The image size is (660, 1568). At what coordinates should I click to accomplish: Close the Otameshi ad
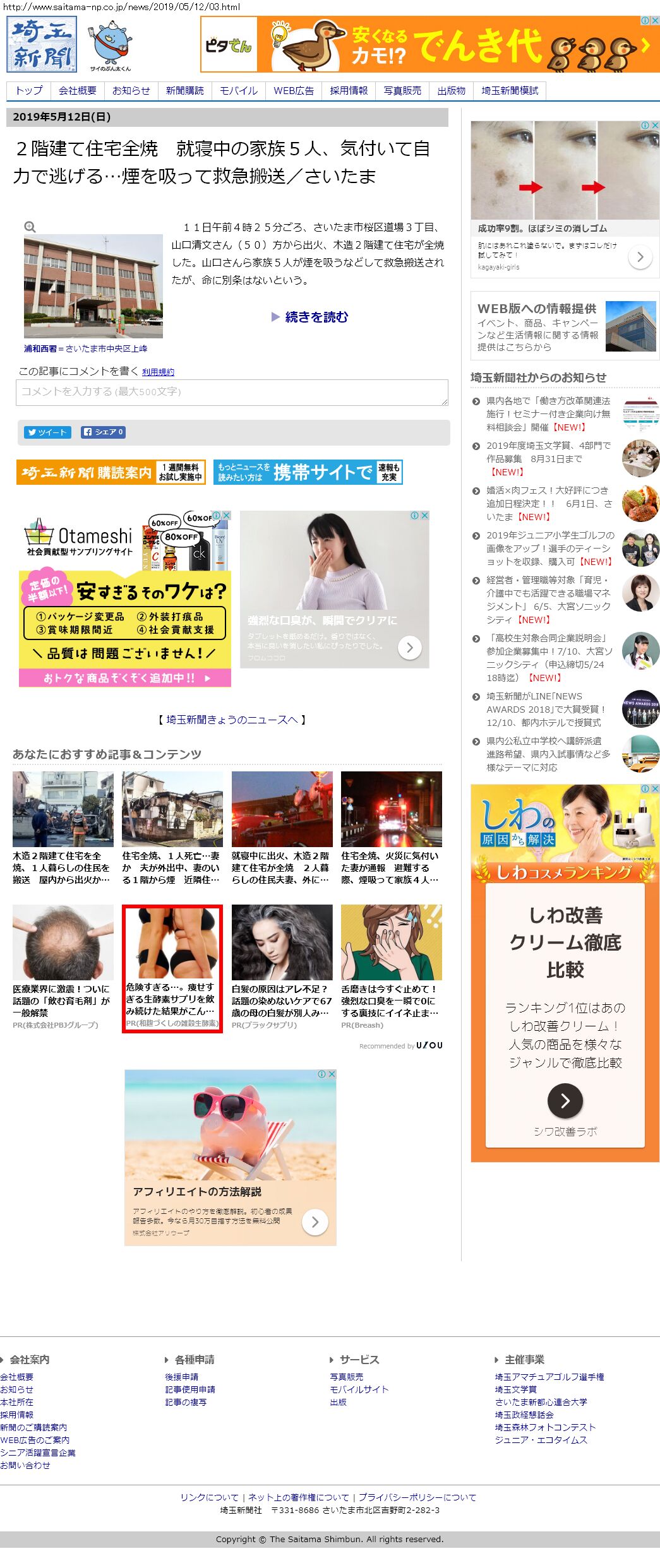pyautogui.click(x=226, y=516)
